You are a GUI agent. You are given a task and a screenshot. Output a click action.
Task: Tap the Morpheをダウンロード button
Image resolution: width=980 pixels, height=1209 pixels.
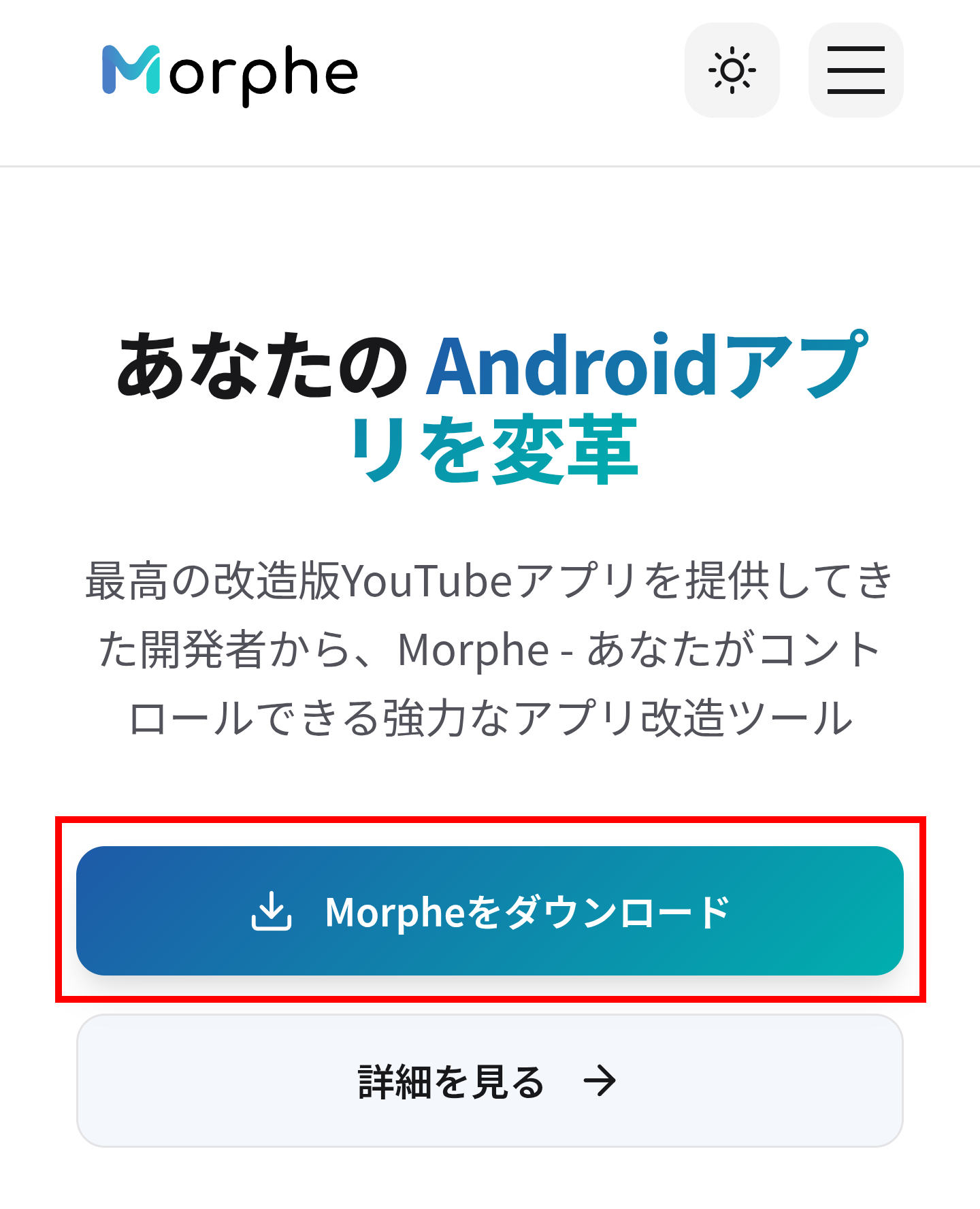point(489,910)
